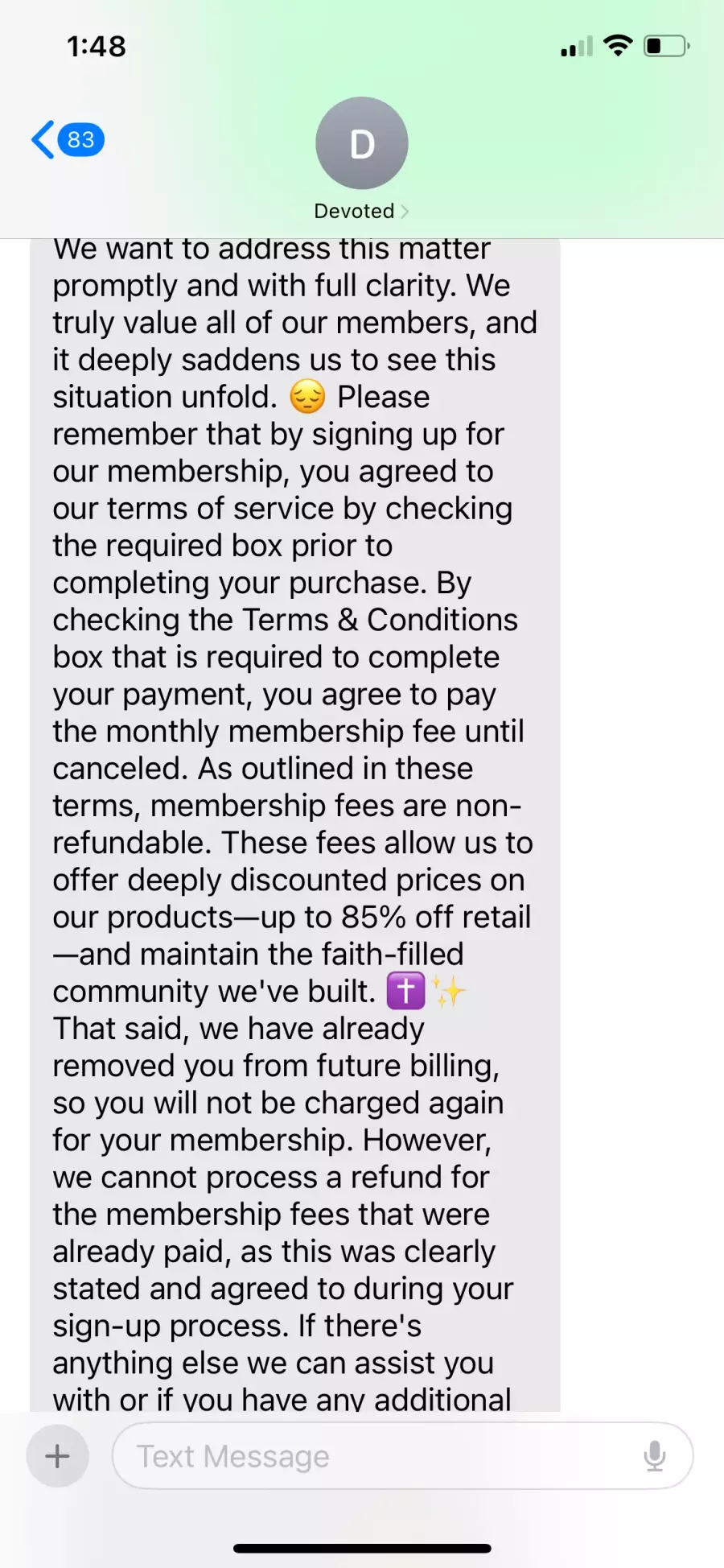Start dictation with the microphone icon
Screen dimensions: 724x1568
[655, 1455]
